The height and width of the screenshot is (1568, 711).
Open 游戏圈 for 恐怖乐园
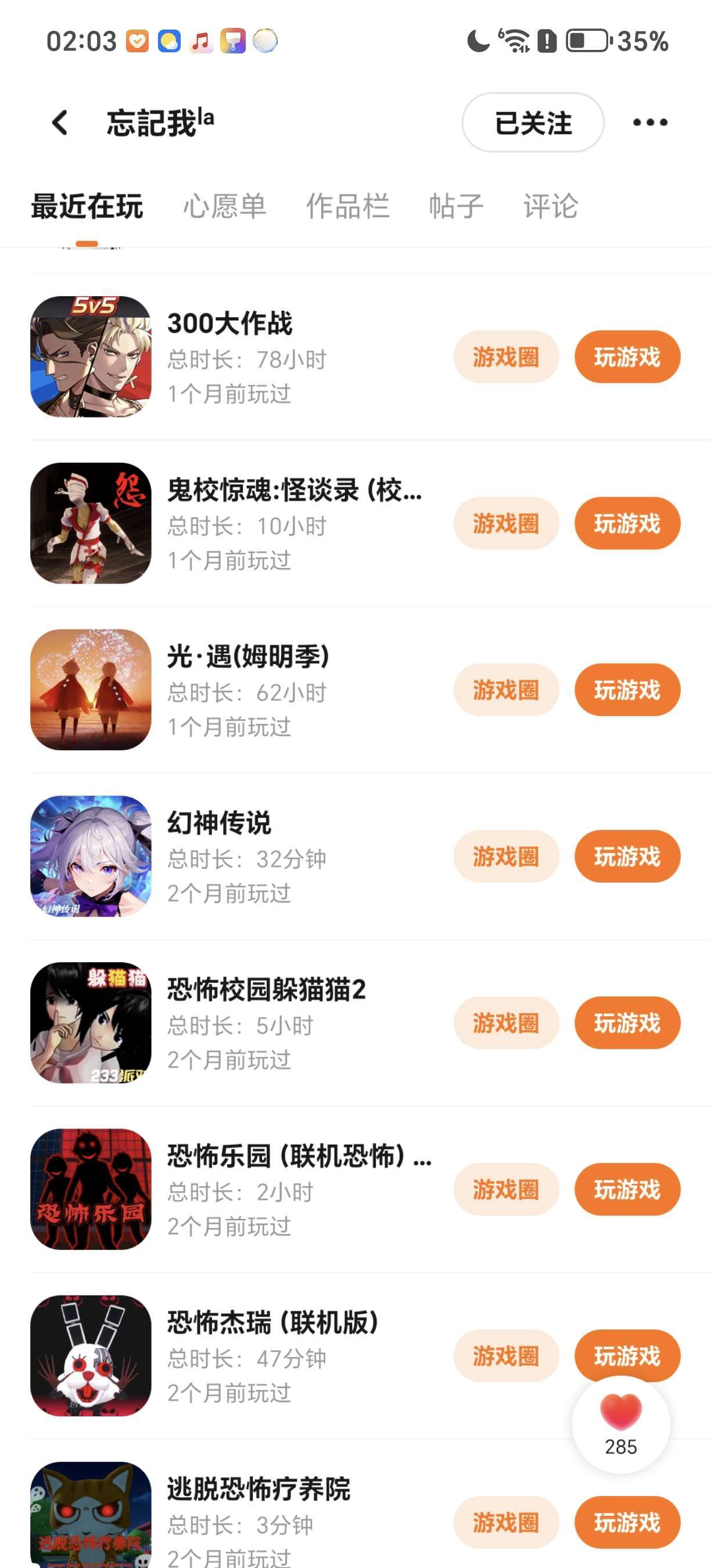click(506, 1189)
